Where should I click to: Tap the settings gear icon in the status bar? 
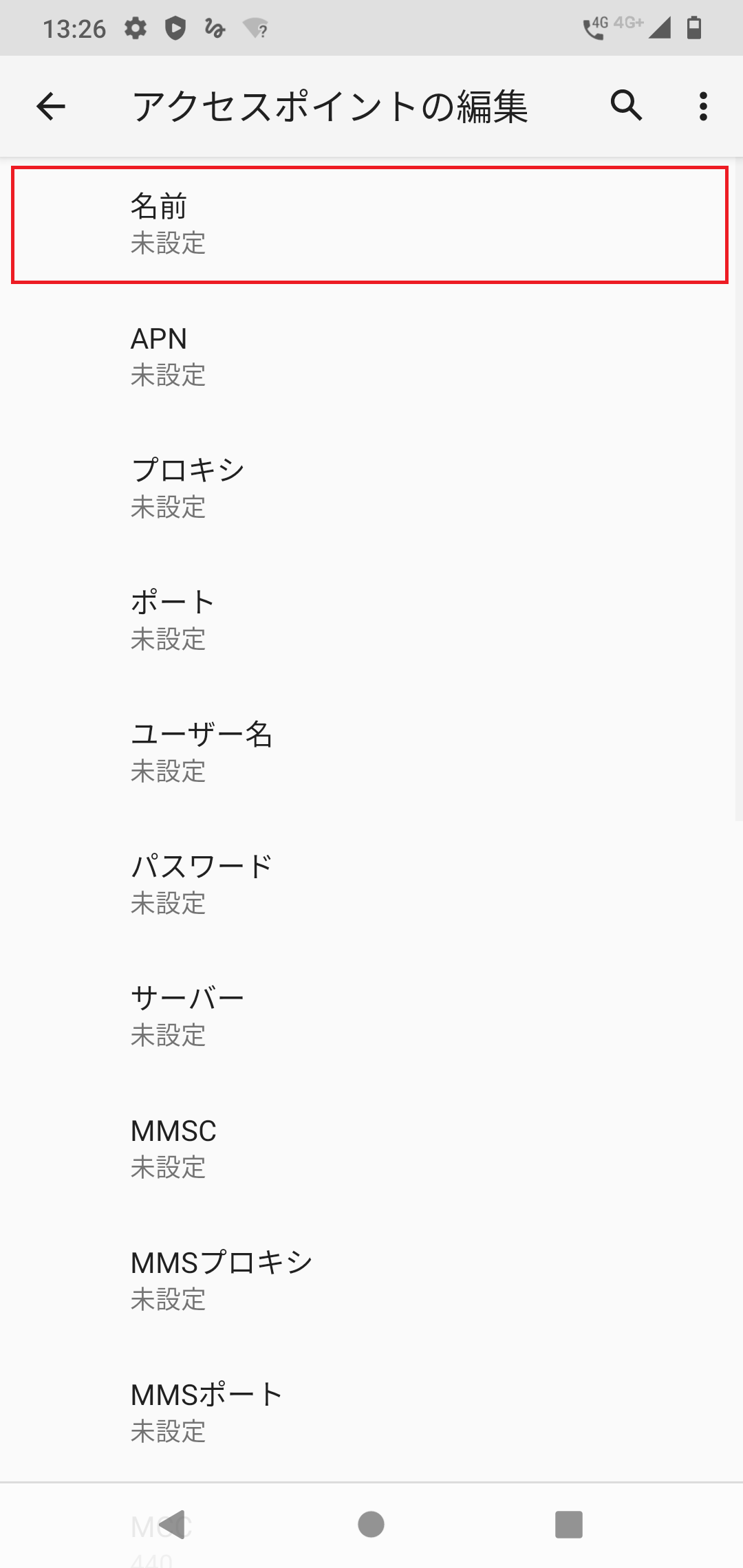(136, 28)
